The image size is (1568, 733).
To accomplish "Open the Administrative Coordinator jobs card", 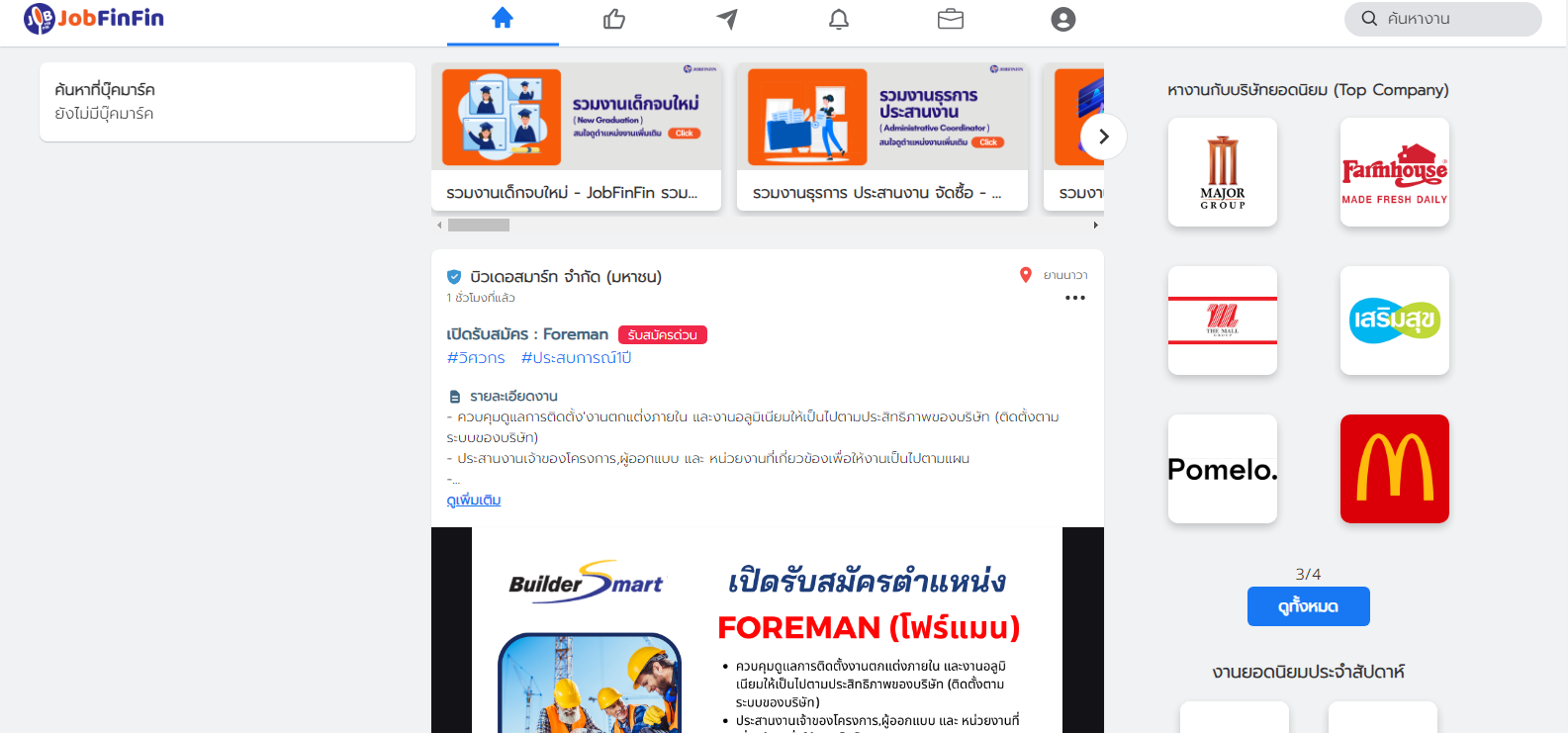I will pos(882,137).
